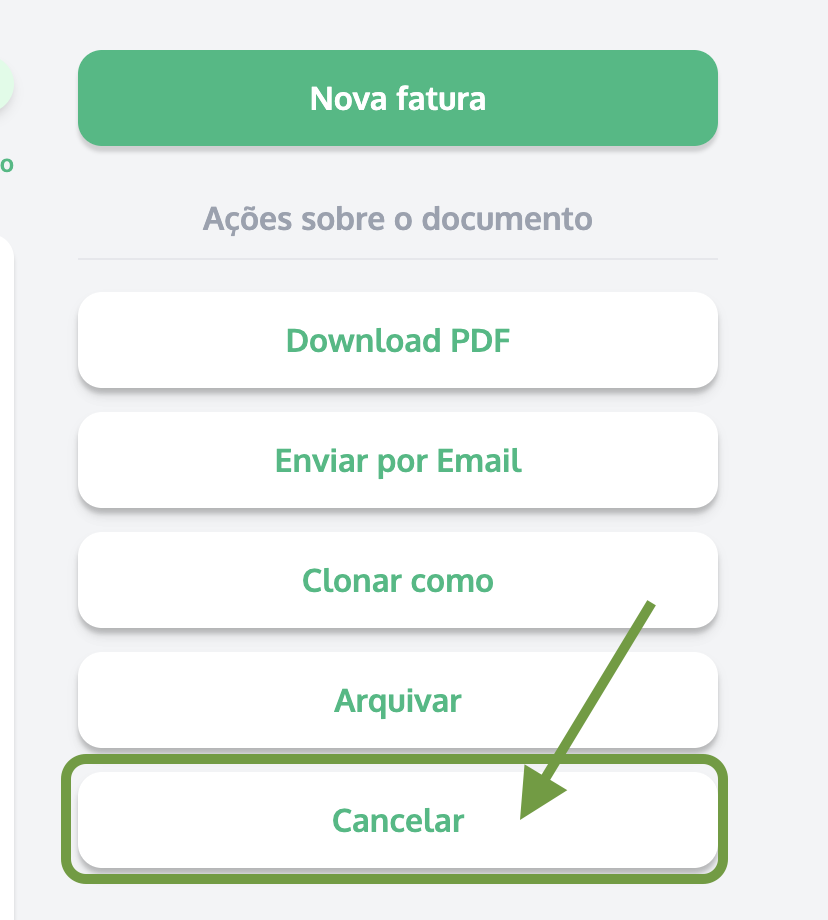The height and width of the screenshot is (920, 828).
Task: Open the Clonar como option
Action: coord(398,580)
